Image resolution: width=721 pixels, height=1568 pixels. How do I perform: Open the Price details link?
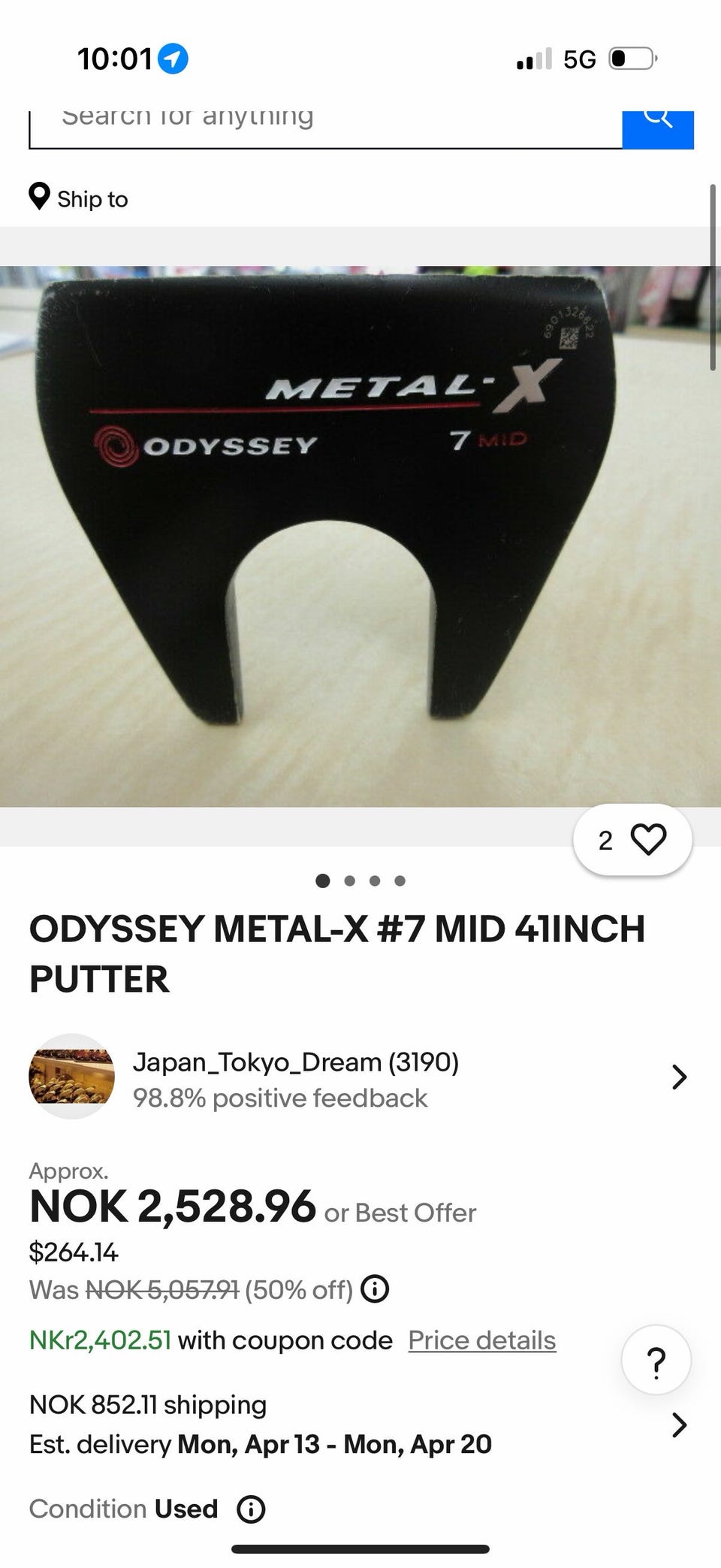(x=481, y=1340)
